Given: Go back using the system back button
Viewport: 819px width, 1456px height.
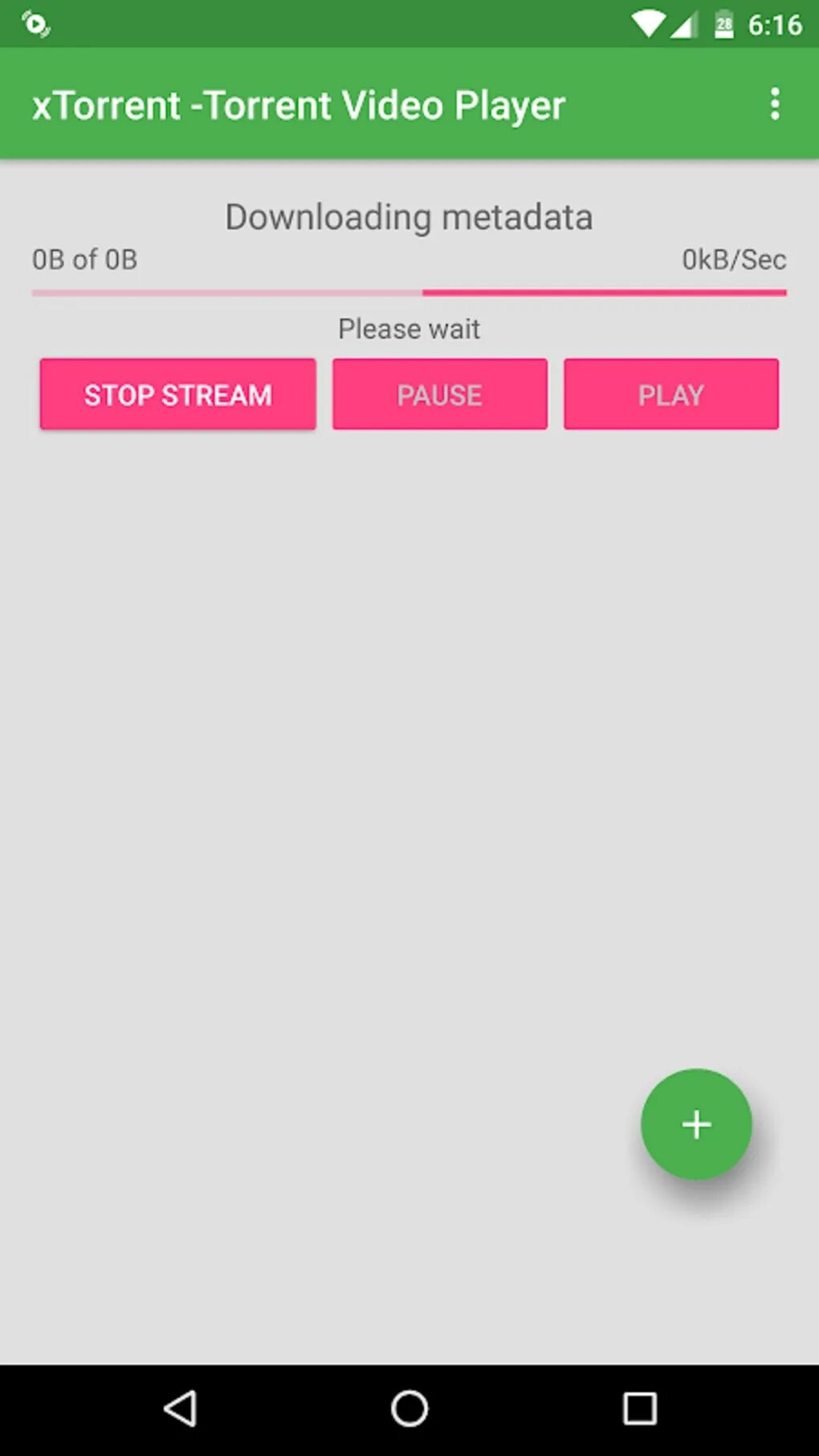Looking at the screenshot, I should point(180,1408).
